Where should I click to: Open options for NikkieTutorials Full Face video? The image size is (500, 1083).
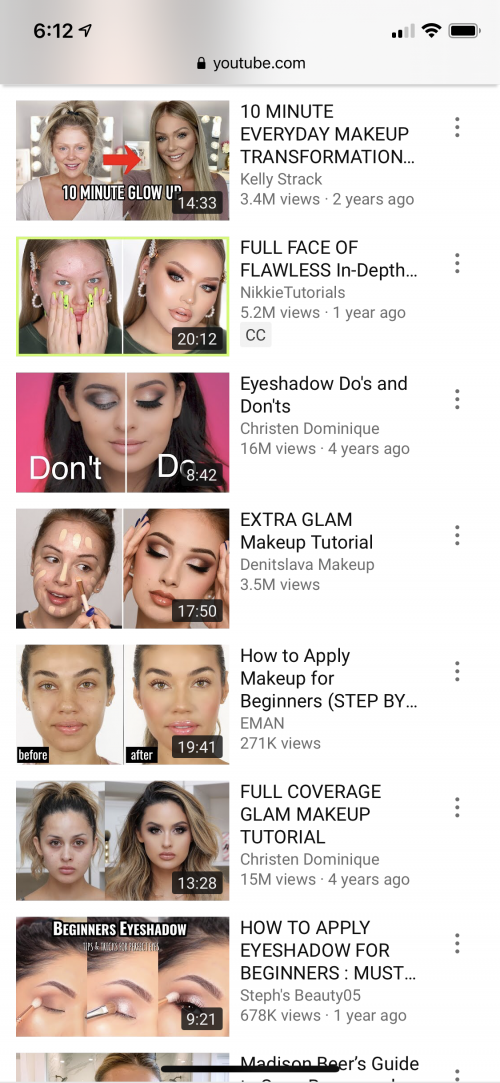456,263
